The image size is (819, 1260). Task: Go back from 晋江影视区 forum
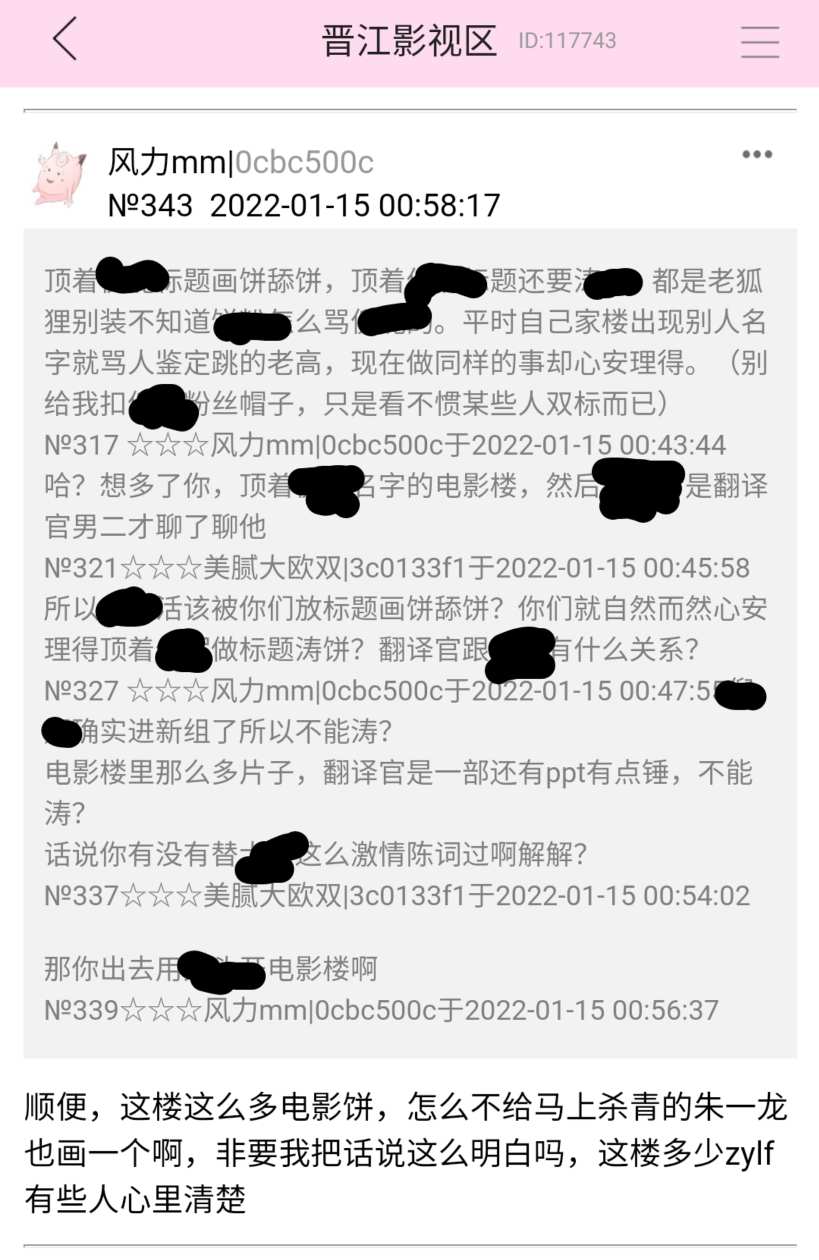(x=65, y=41)
